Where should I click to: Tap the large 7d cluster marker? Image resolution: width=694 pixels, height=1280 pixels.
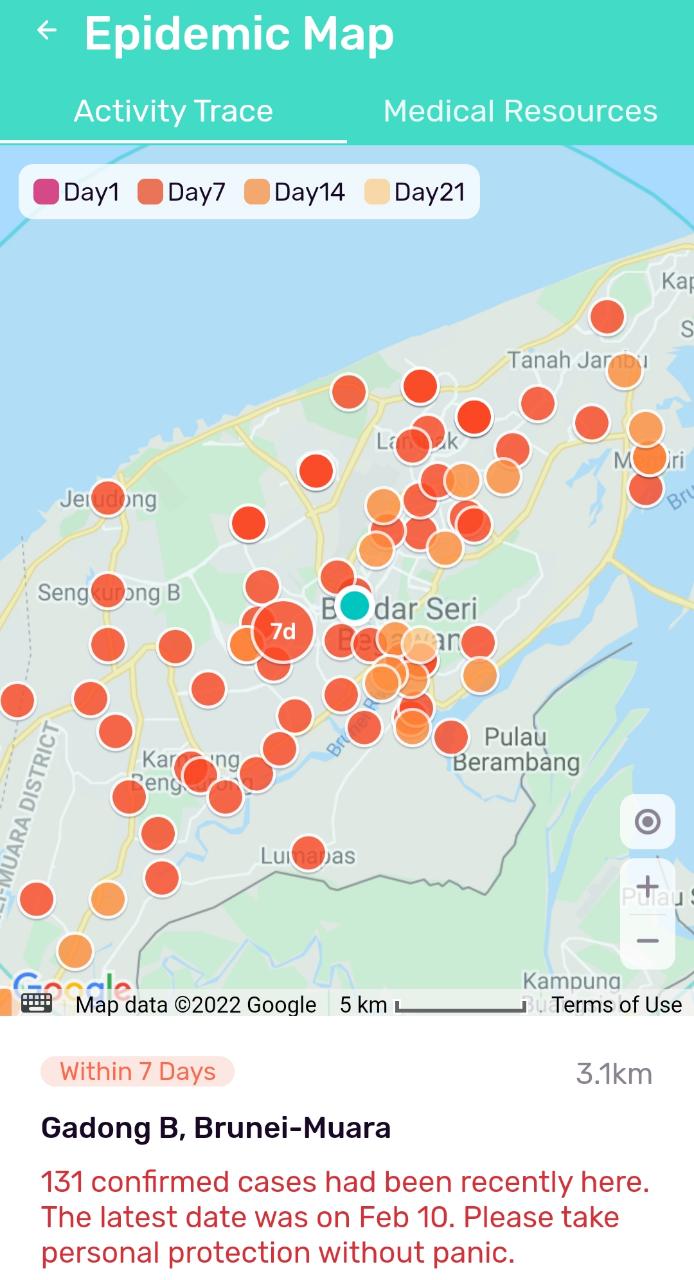[x=283, y=631]
